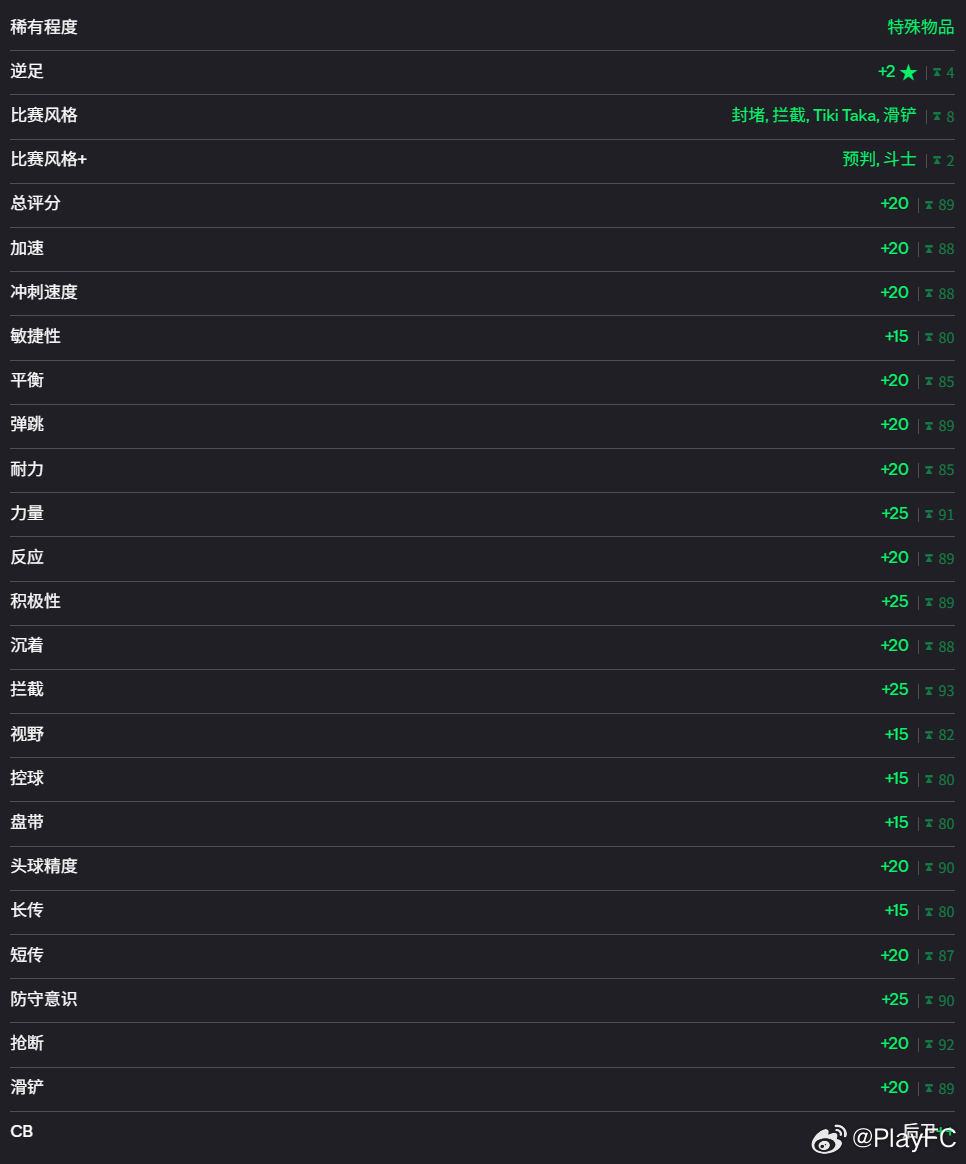
Task: Click the cap icon beside 力量 91
Action: click(x=929, y=514)
